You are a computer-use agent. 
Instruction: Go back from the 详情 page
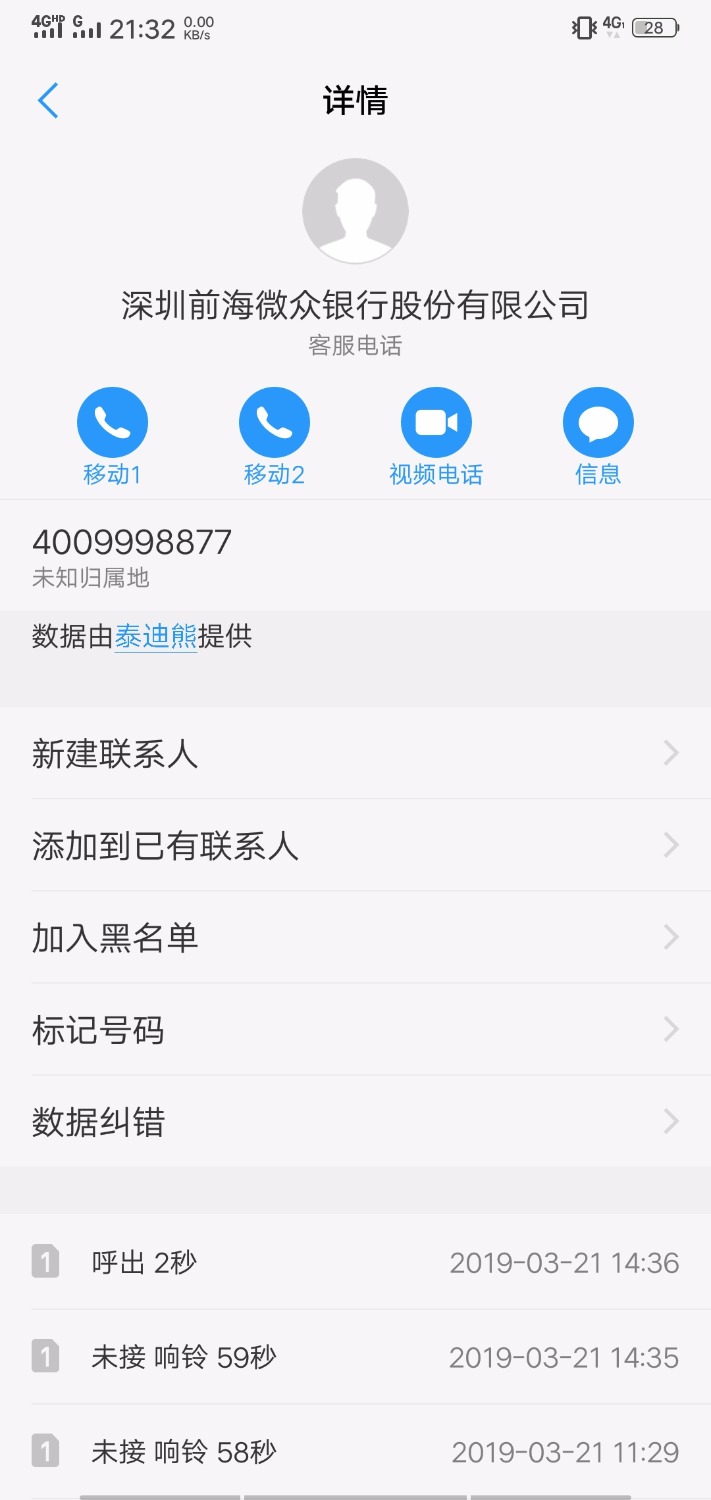click(x=48, y=101)
